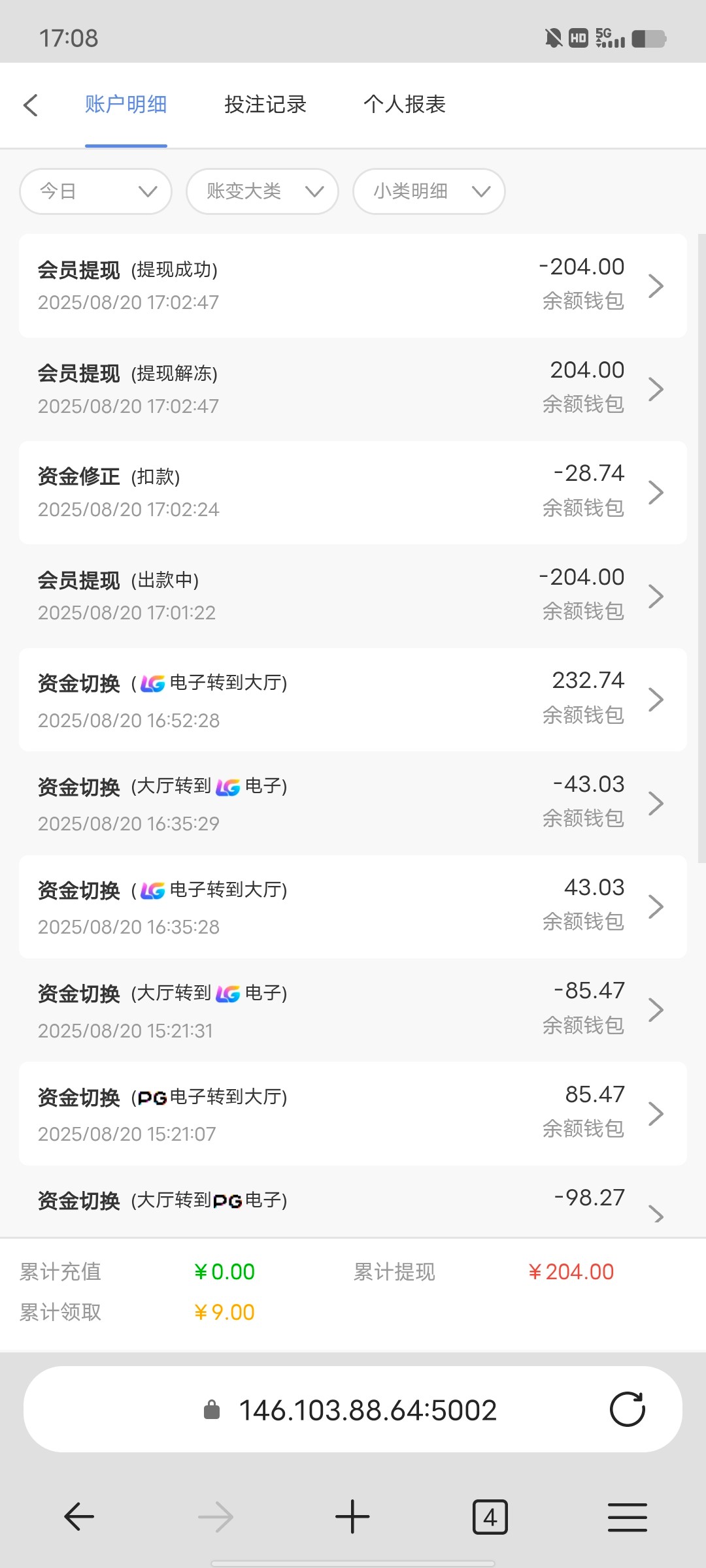Switch to the 投注记录 tab
Viewport: 706px width, 1568px height.
(x=265, y=105)
